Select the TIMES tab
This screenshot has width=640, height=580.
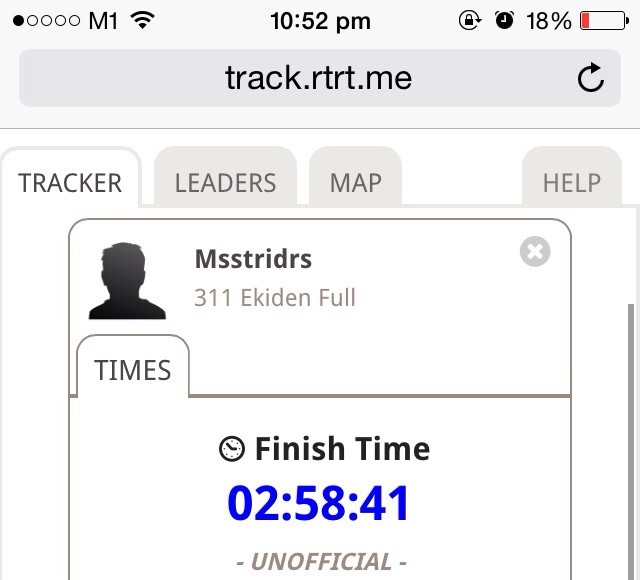[133, 370]
